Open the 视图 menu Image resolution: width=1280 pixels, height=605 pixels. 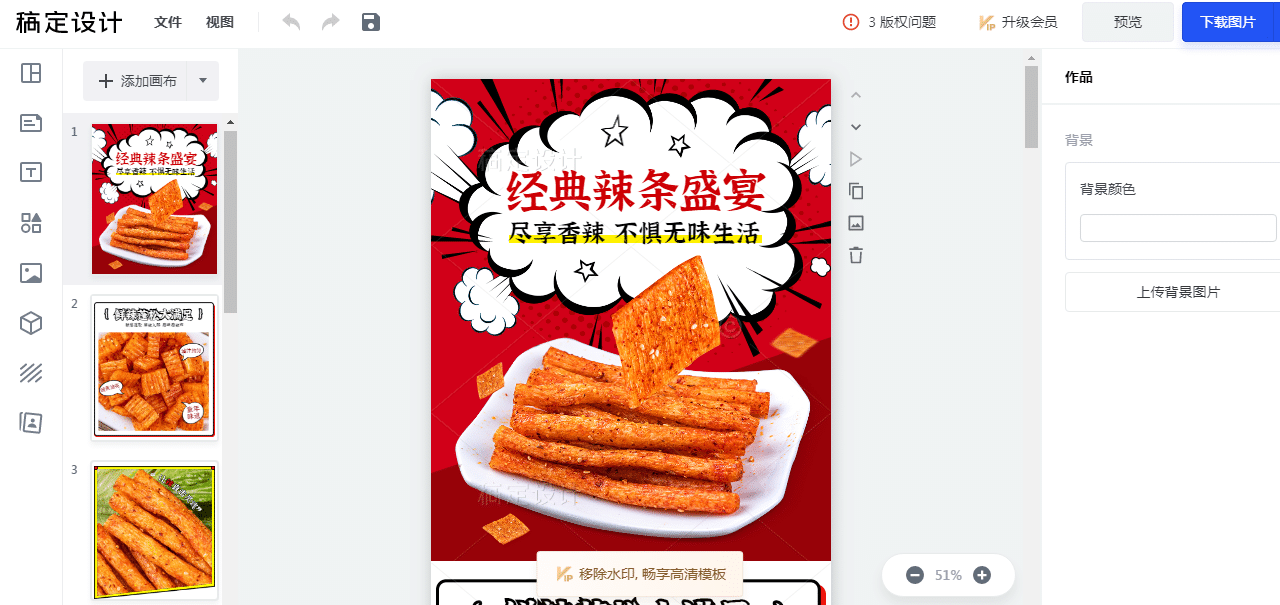pos(219,22)
